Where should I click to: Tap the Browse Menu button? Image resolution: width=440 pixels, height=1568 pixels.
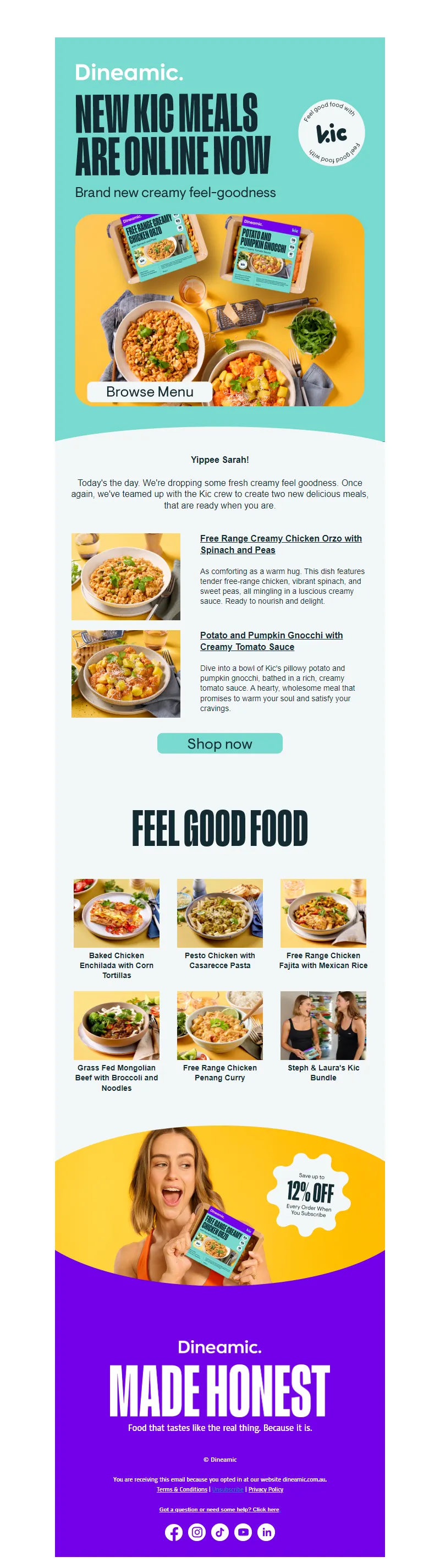click(150, 391)
